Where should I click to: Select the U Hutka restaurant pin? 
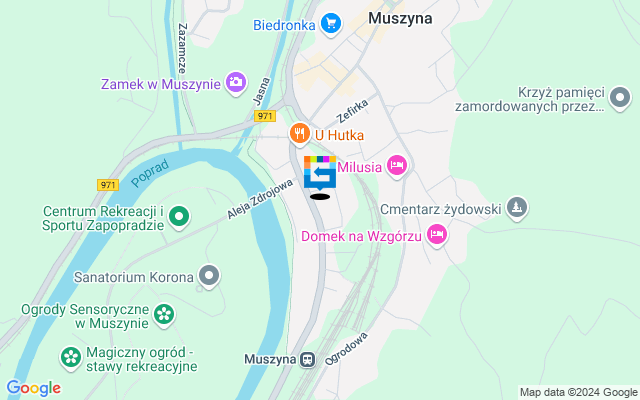pos(298,134)
